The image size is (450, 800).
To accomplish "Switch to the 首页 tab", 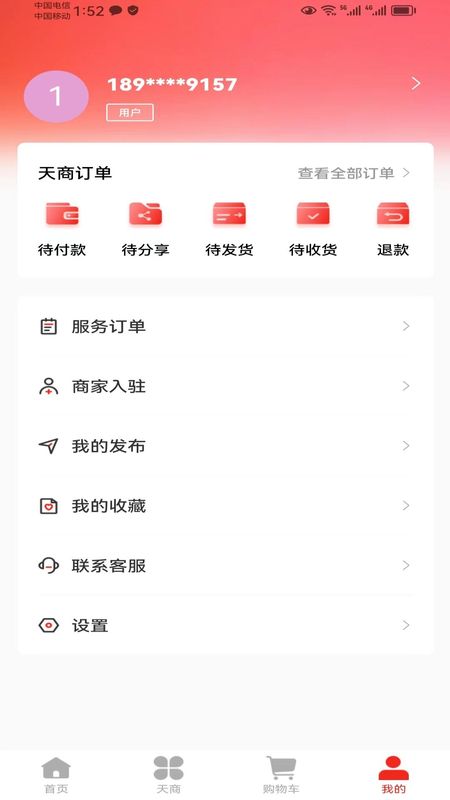I will tap(56, 776).
